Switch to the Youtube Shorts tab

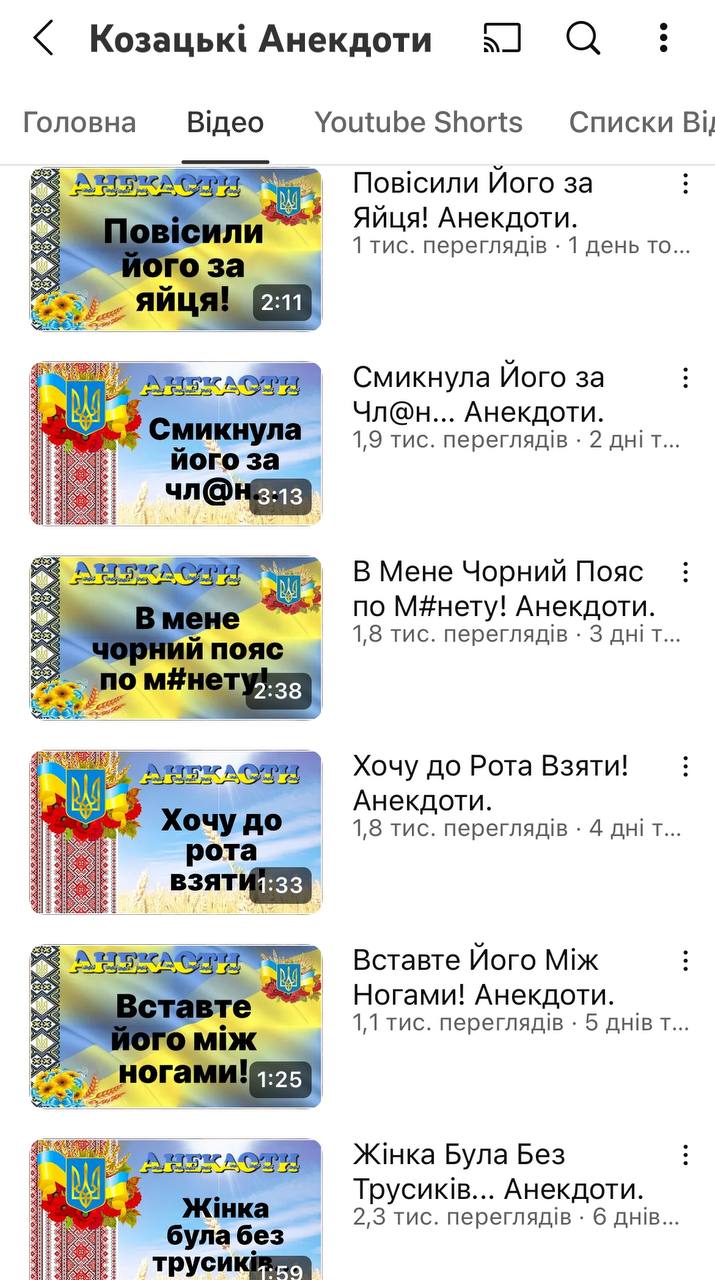[418, 122]
